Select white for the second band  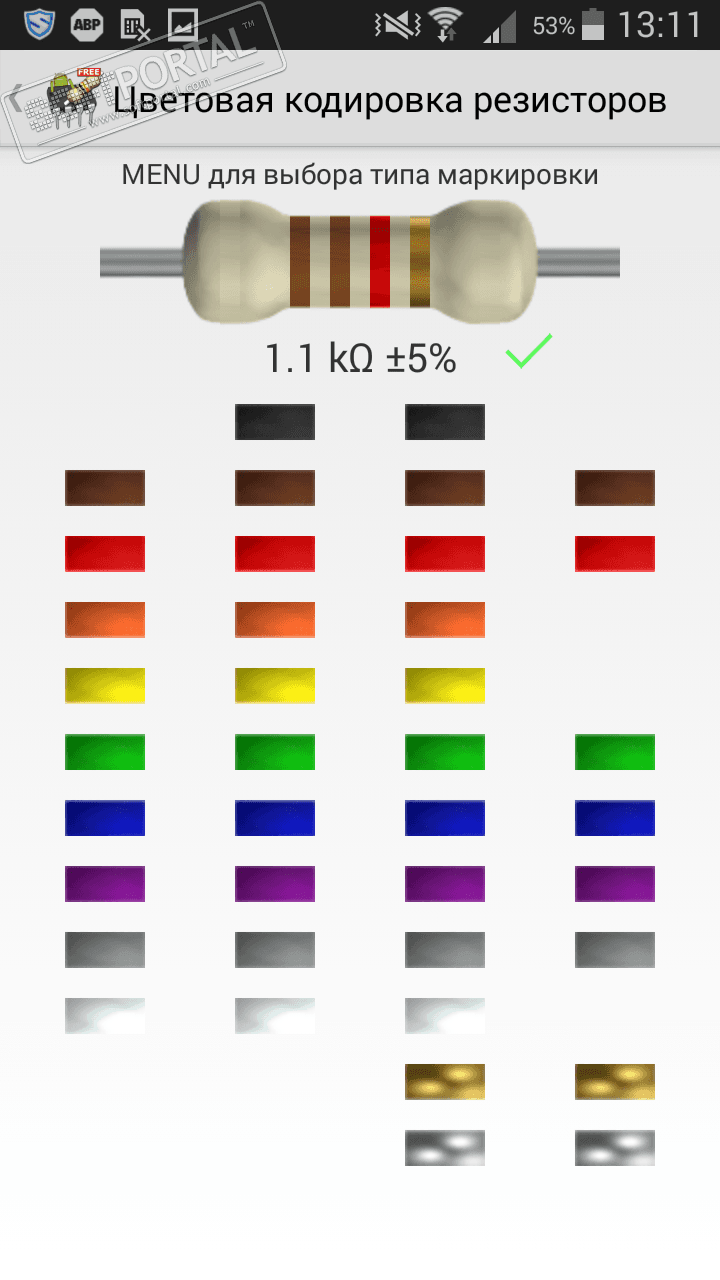click(x=275, y=1016)
